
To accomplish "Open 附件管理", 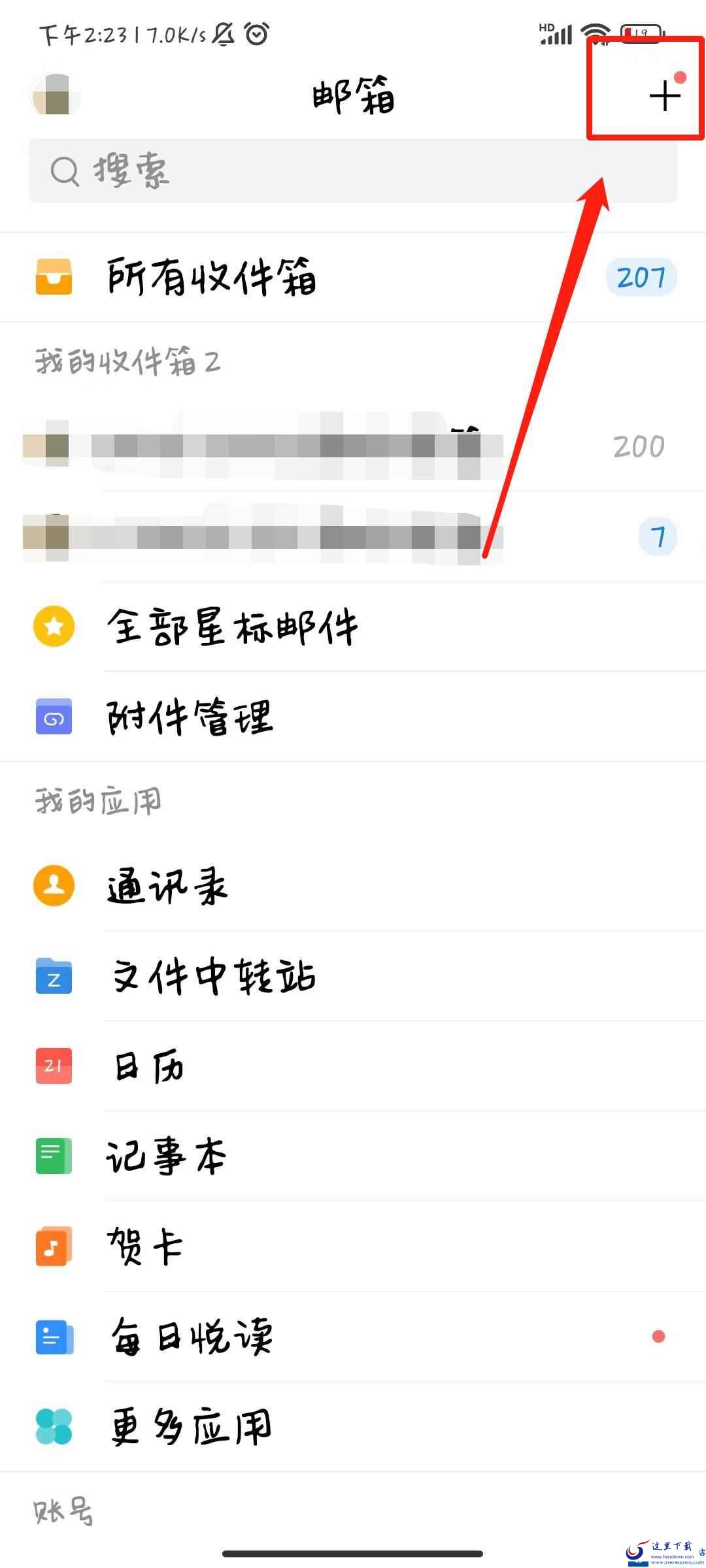I will [x=353, y=717].
